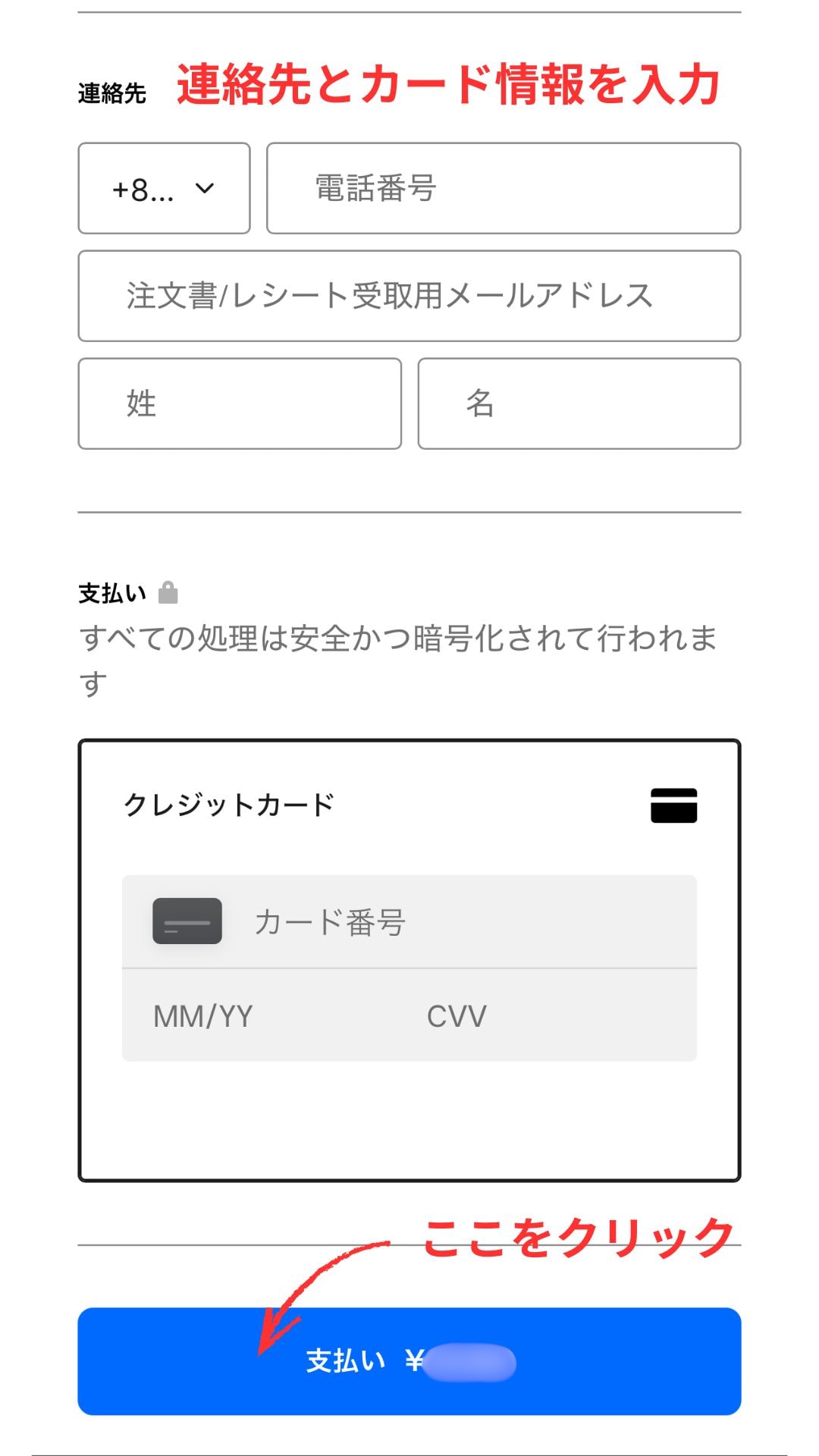The width and height of the screenshot is (819, 1456).
Task: Tap the 電話番号 phone number field
Action: click(504, 188)
